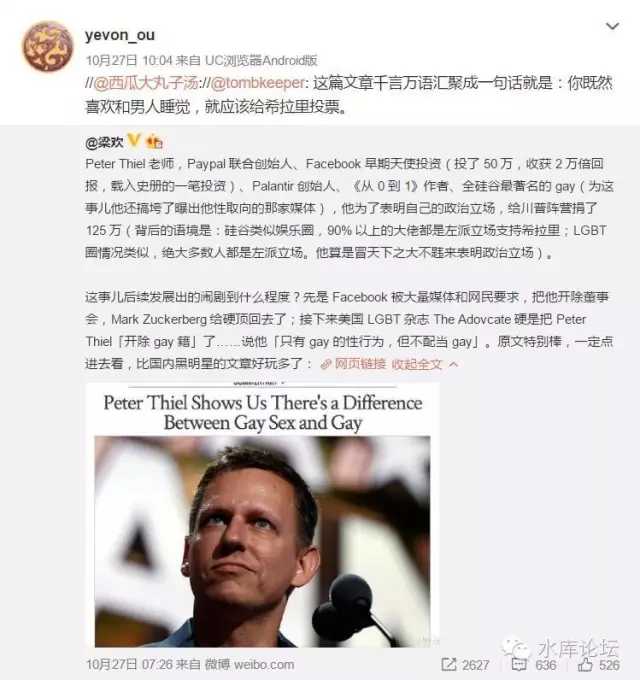Open the @梁欢 profile link
Viewport: 640px width, 680px height.
(x=105, y=142)
